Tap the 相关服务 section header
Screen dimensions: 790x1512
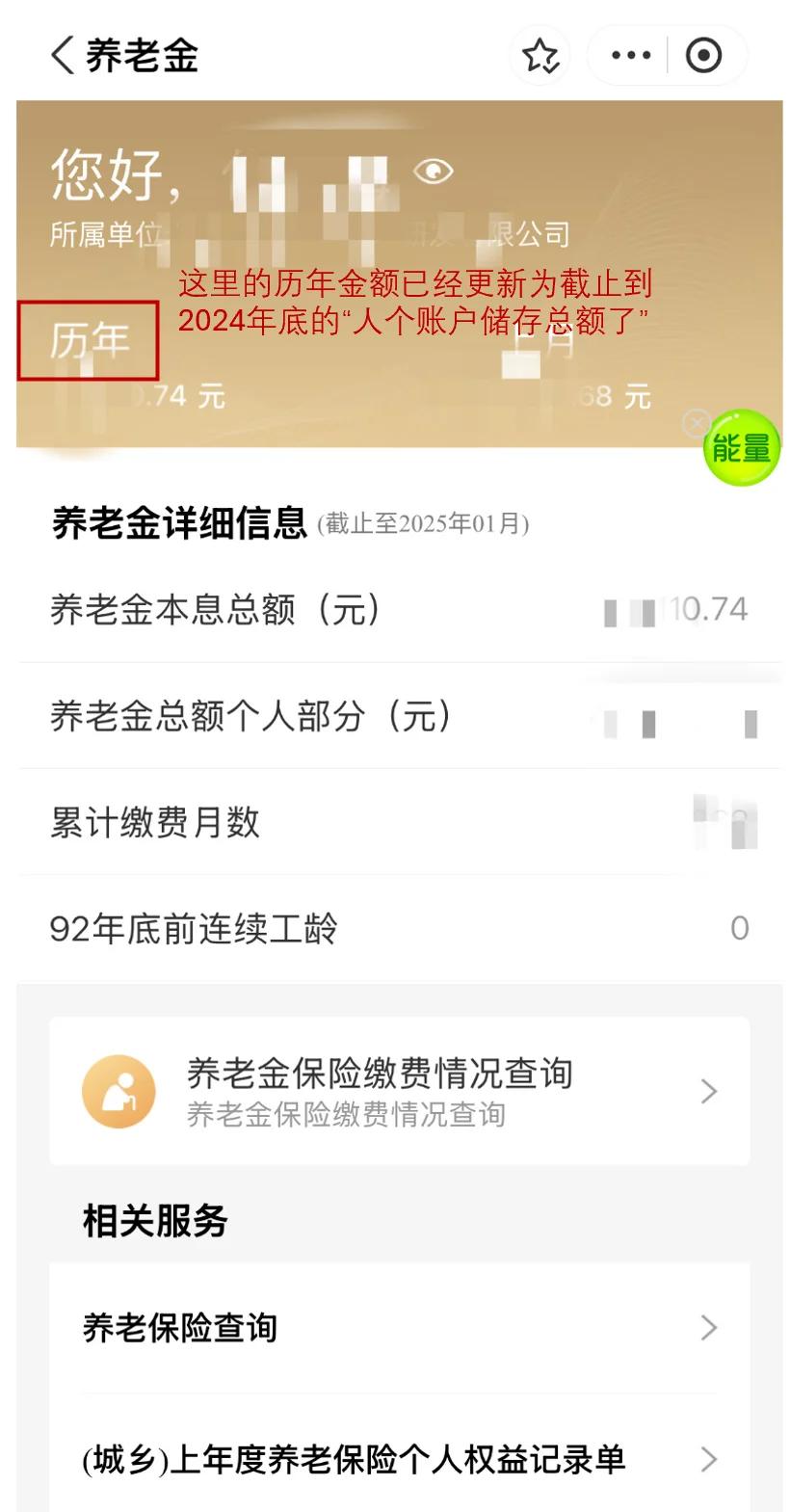(x=155, y=1219)
